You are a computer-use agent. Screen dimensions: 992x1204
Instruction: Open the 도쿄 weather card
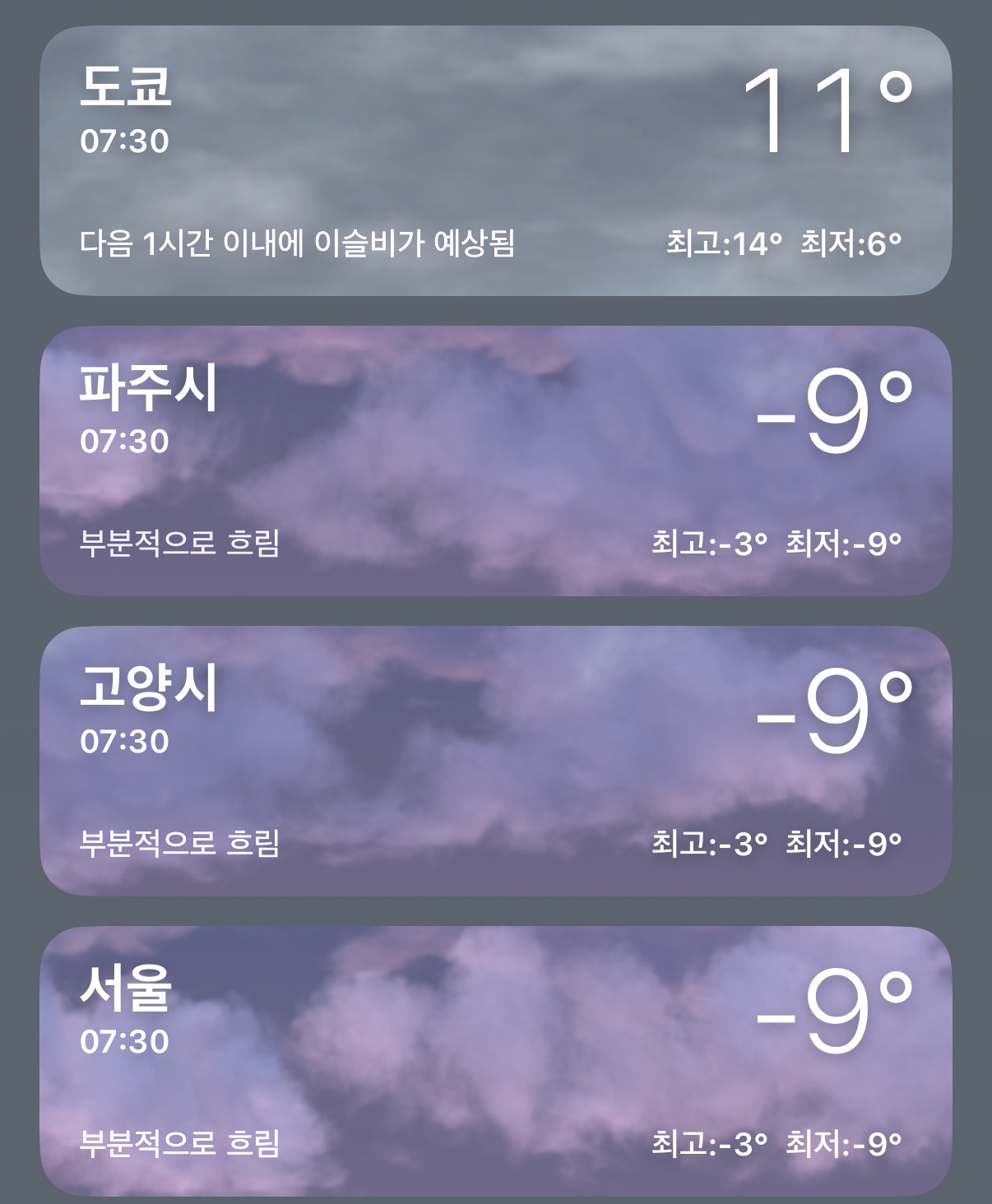(495, 161)
